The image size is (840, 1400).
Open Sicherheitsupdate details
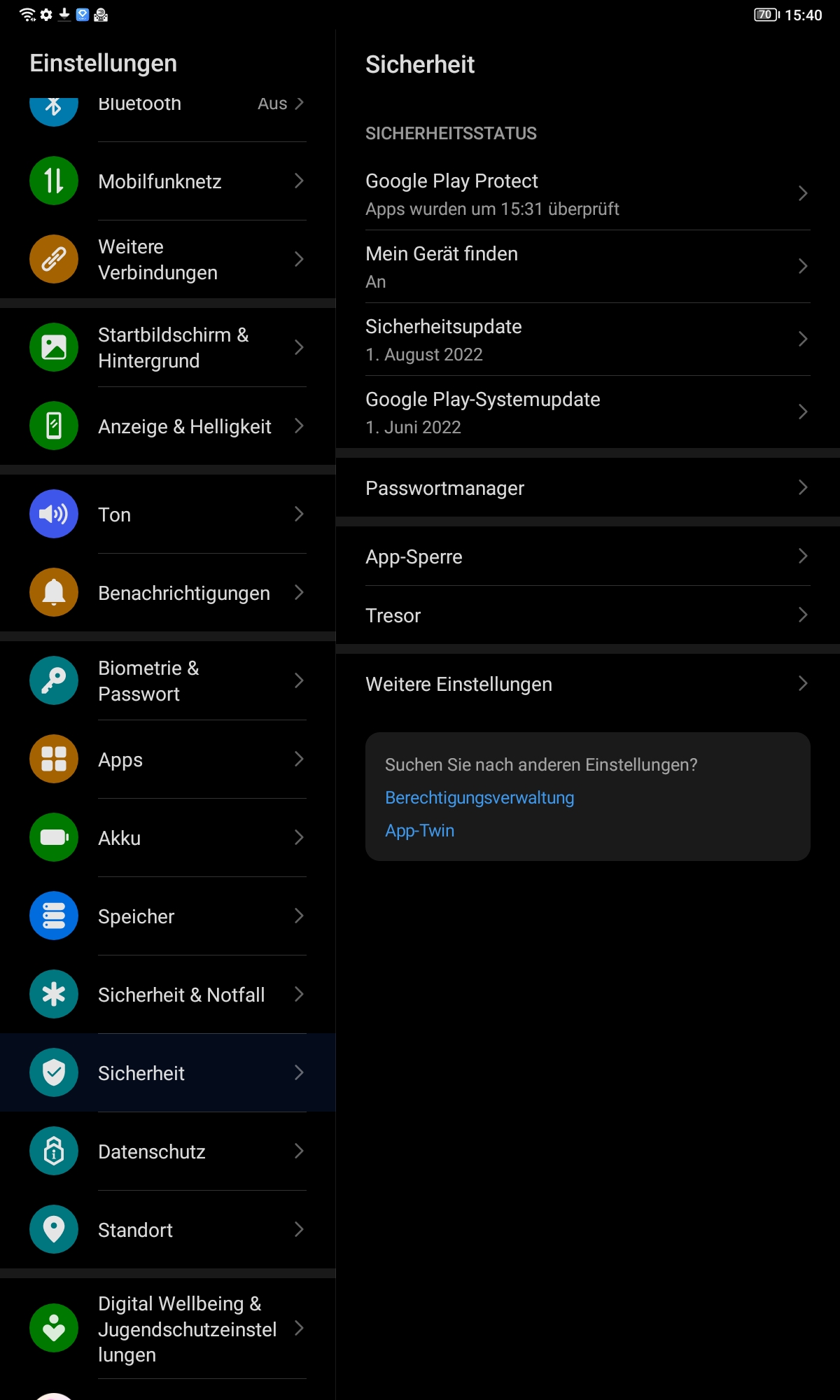[x=587, y=339]
